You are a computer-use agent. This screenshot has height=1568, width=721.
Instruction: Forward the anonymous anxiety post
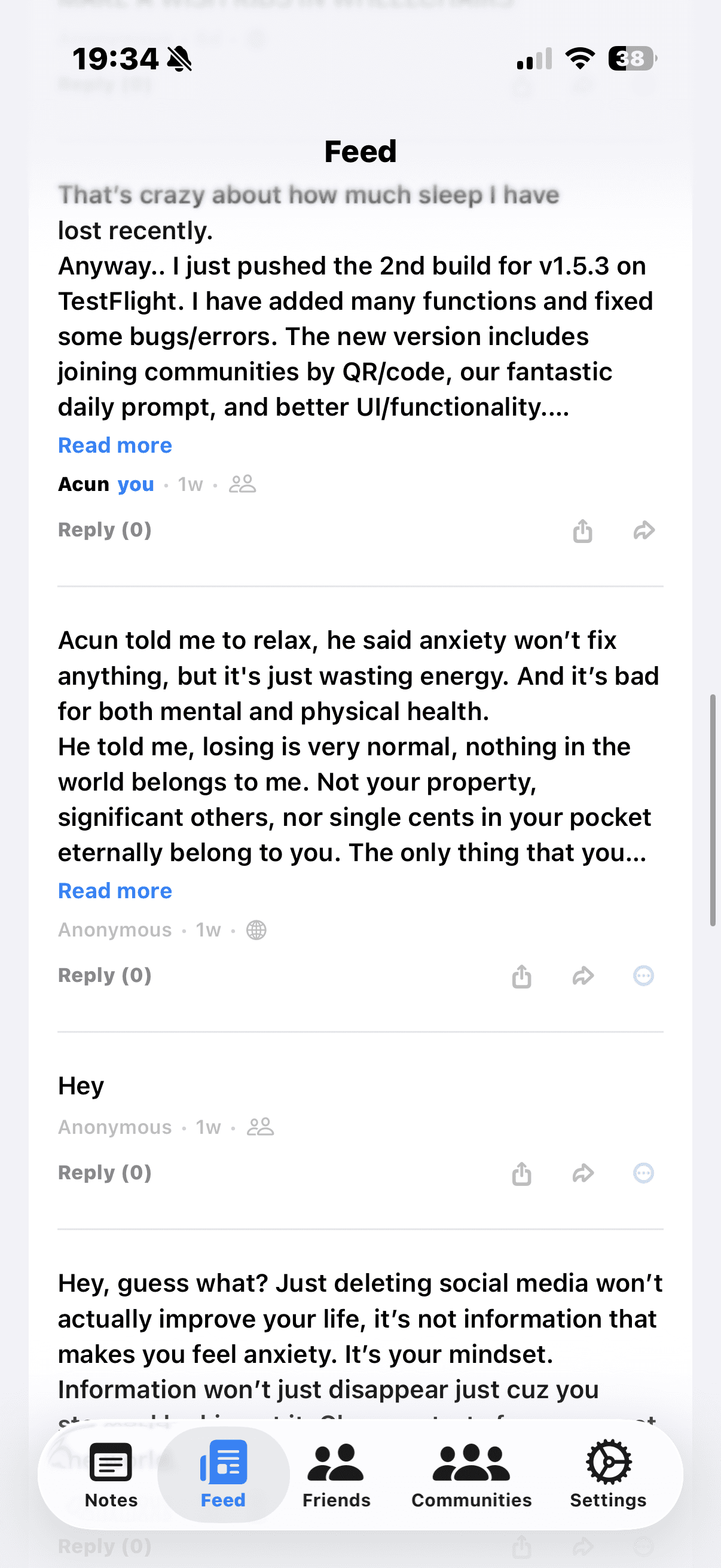coord(583,977)
